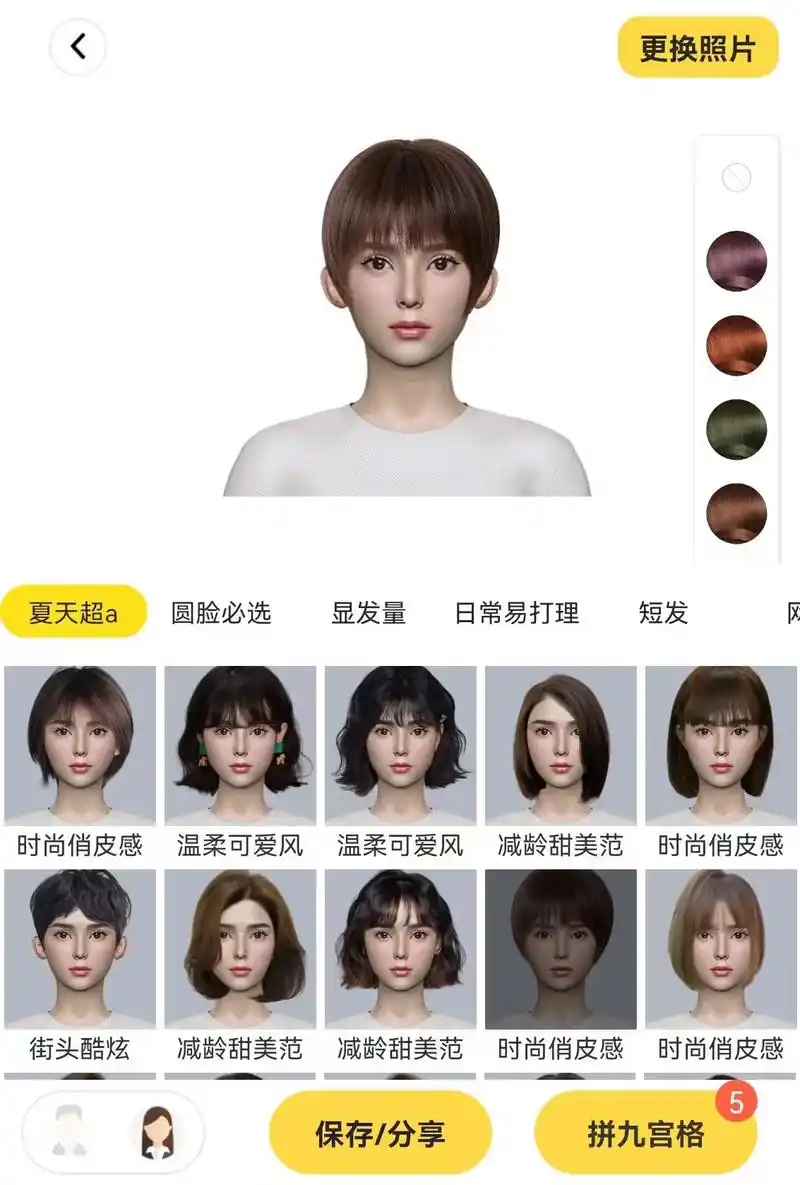The image size is (800, 1185).
Task: Select the purple hair color swatch
Action: 735,259
